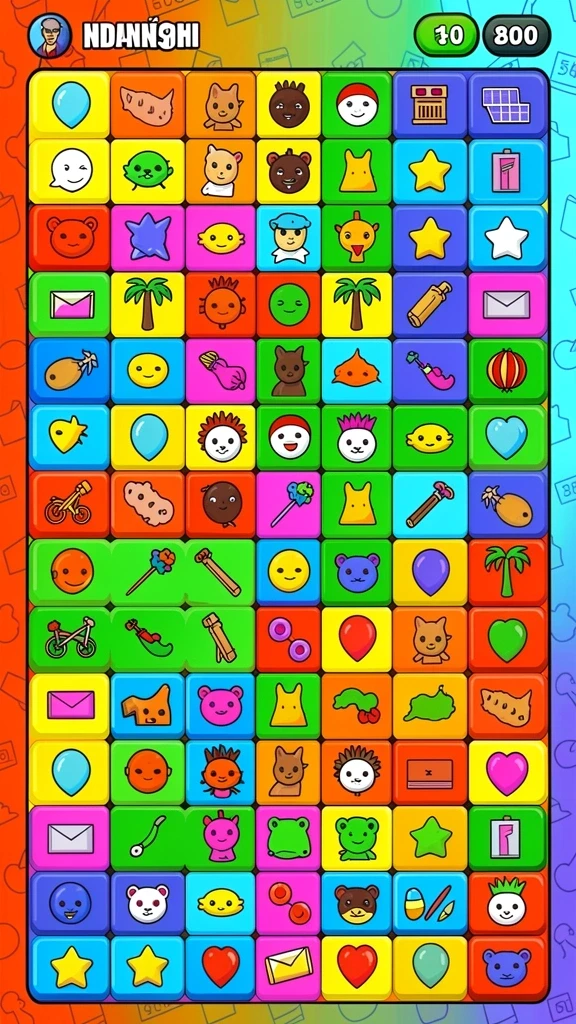Screen dimensions: 576x1024
Task: Tap the pink bear face tile
Action: pos(220,706)
